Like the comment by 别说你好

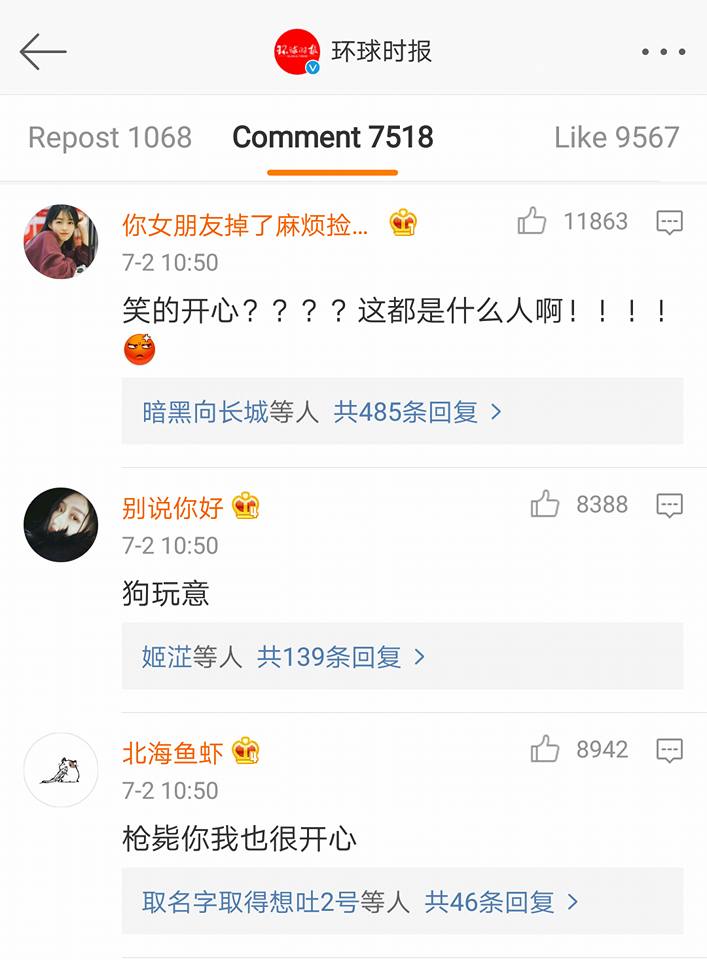tap(545, 504)
